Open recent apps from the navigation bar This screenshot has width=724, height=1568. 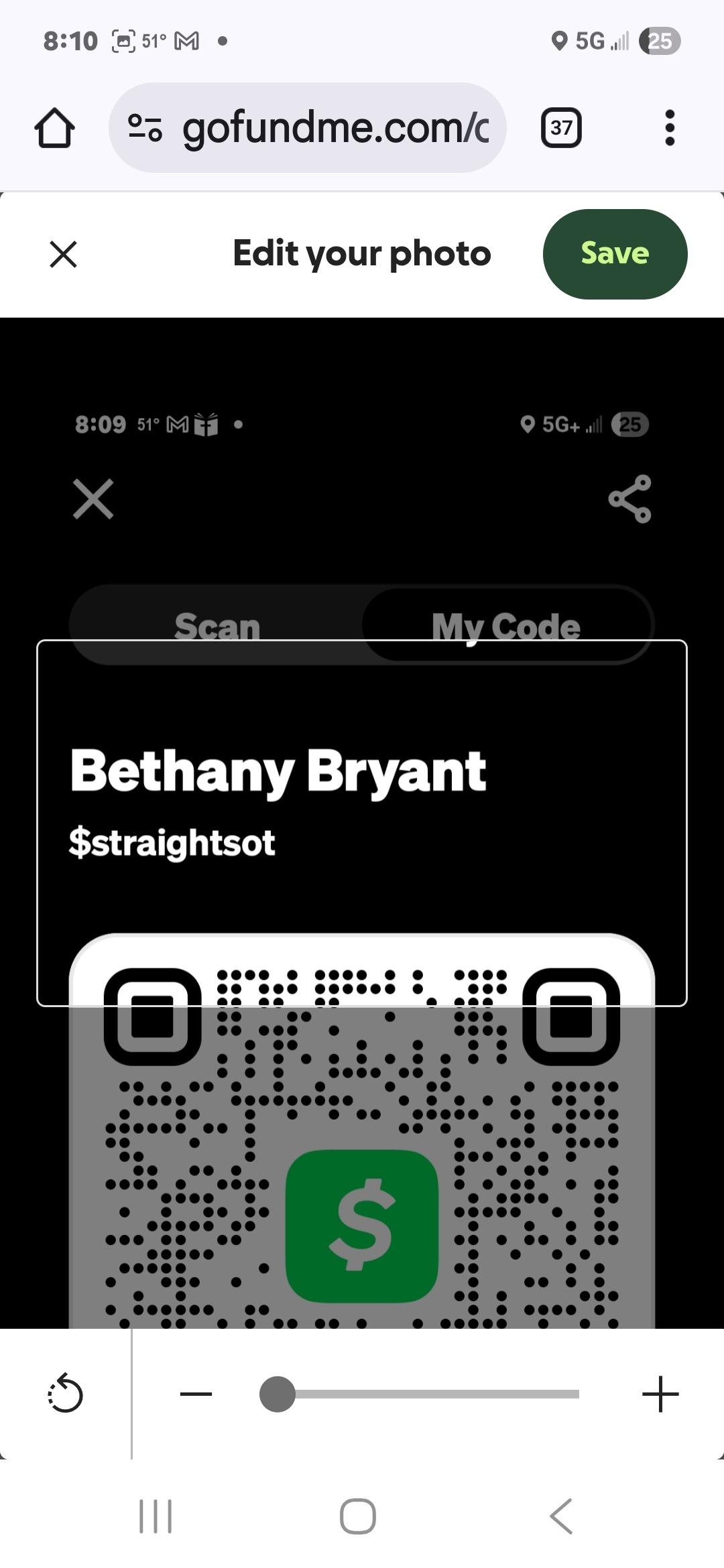(x=156, y=1516)
